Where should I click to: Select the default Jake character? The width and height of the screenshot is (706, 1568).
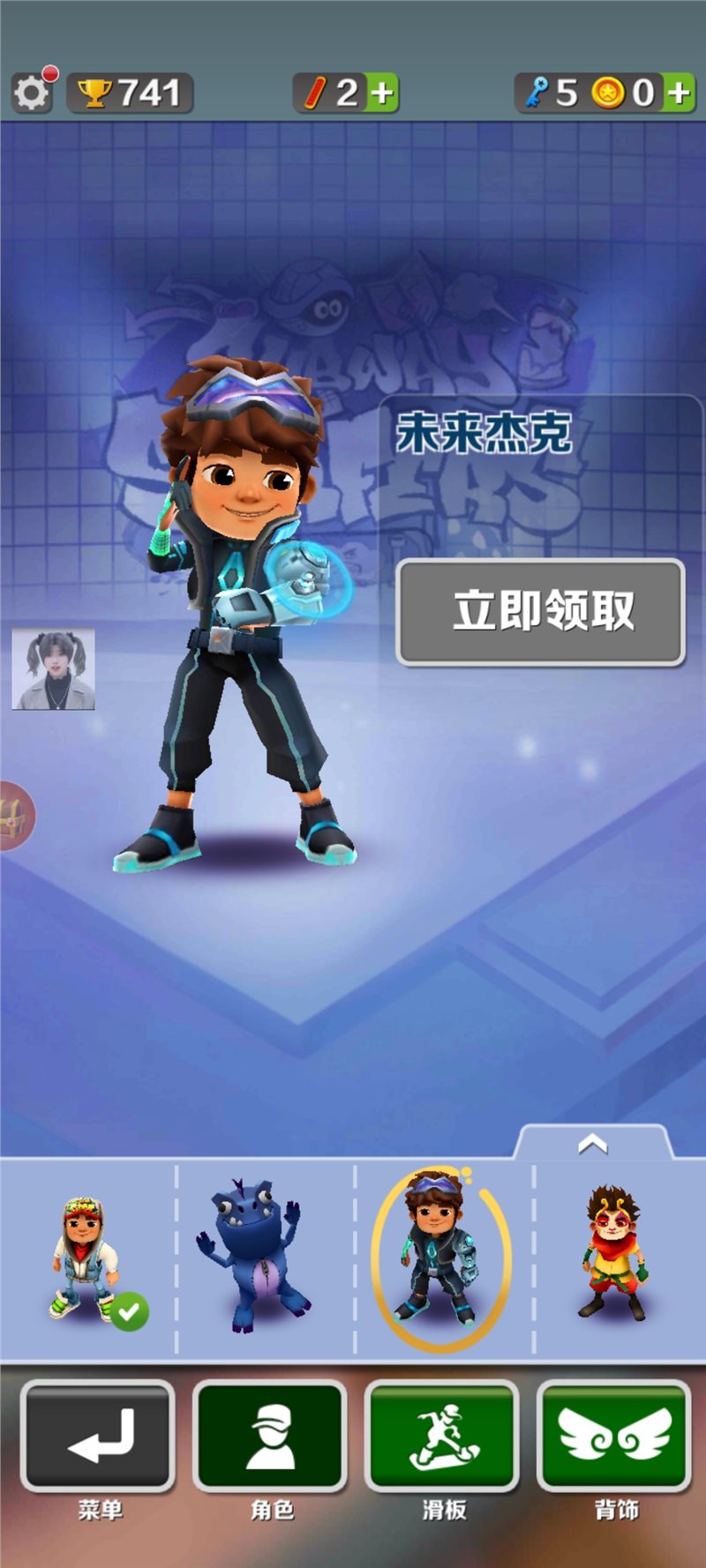(x=86, y=1259)
